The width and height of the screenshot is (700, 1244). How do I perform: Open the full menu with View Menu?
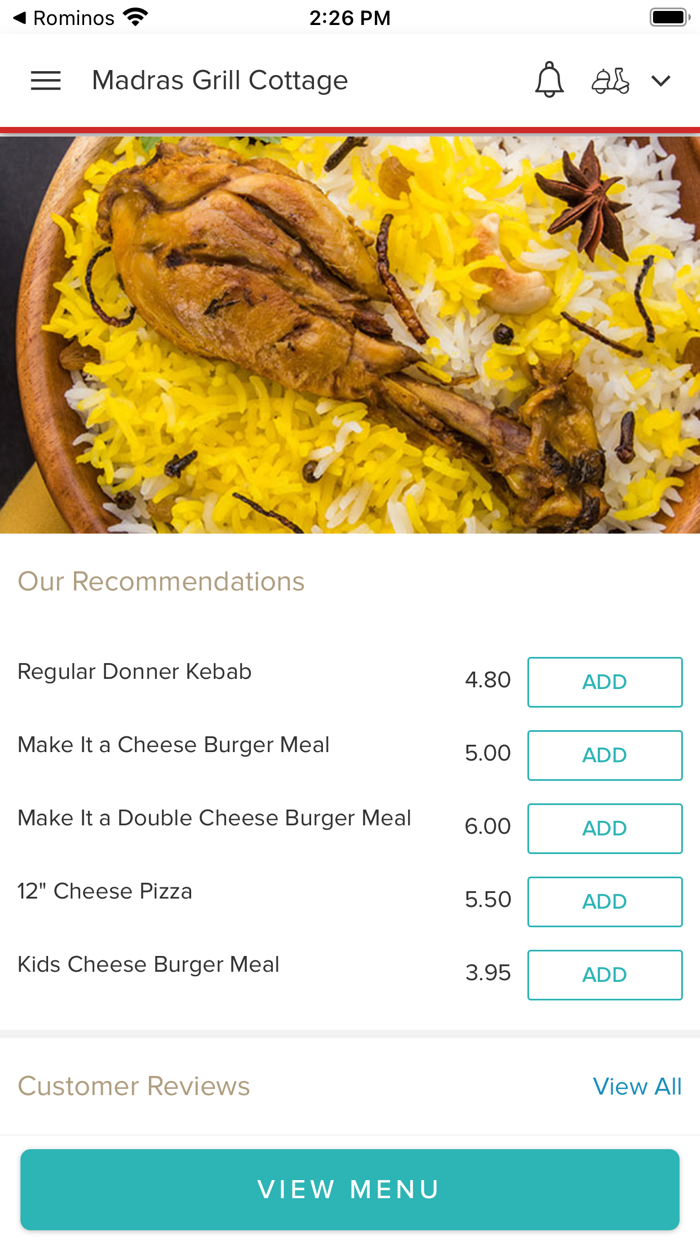click(349, 1189)
